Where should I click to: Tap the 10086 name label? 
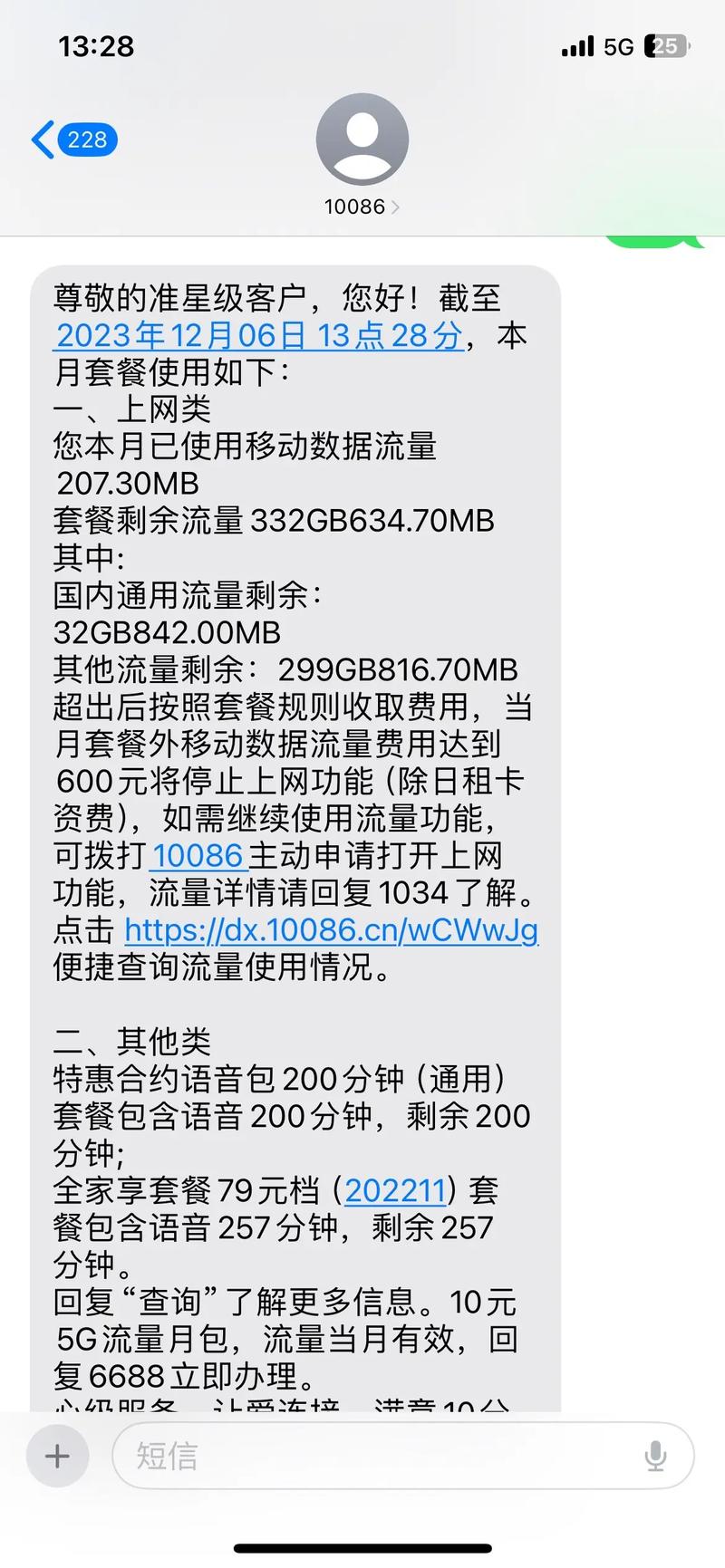354,207
